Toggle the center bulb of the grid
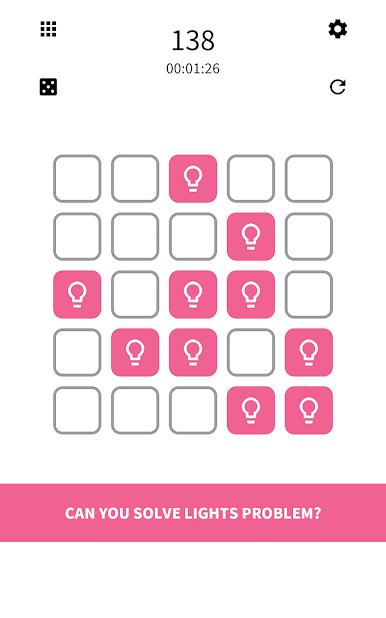 [193, 294]
